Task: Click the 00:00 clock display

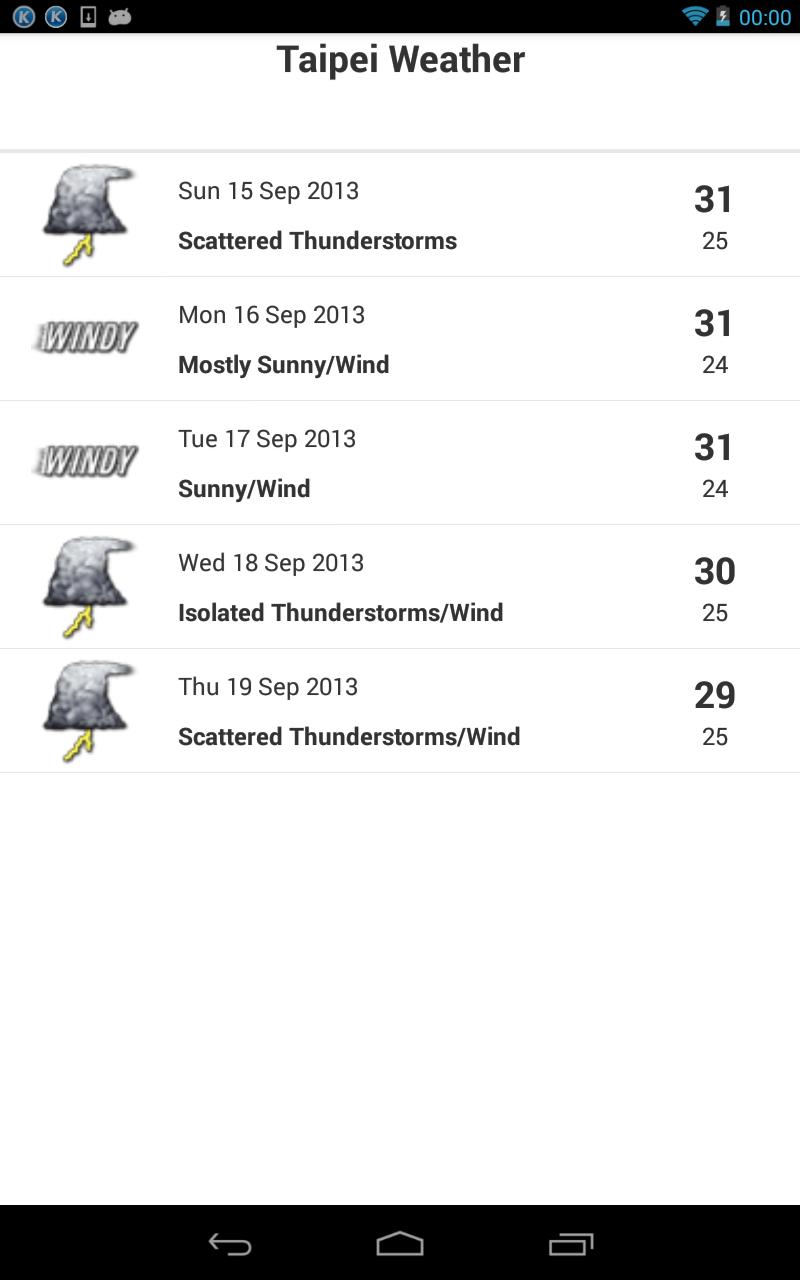Action: pyautogui.click(x=764, y=16)
